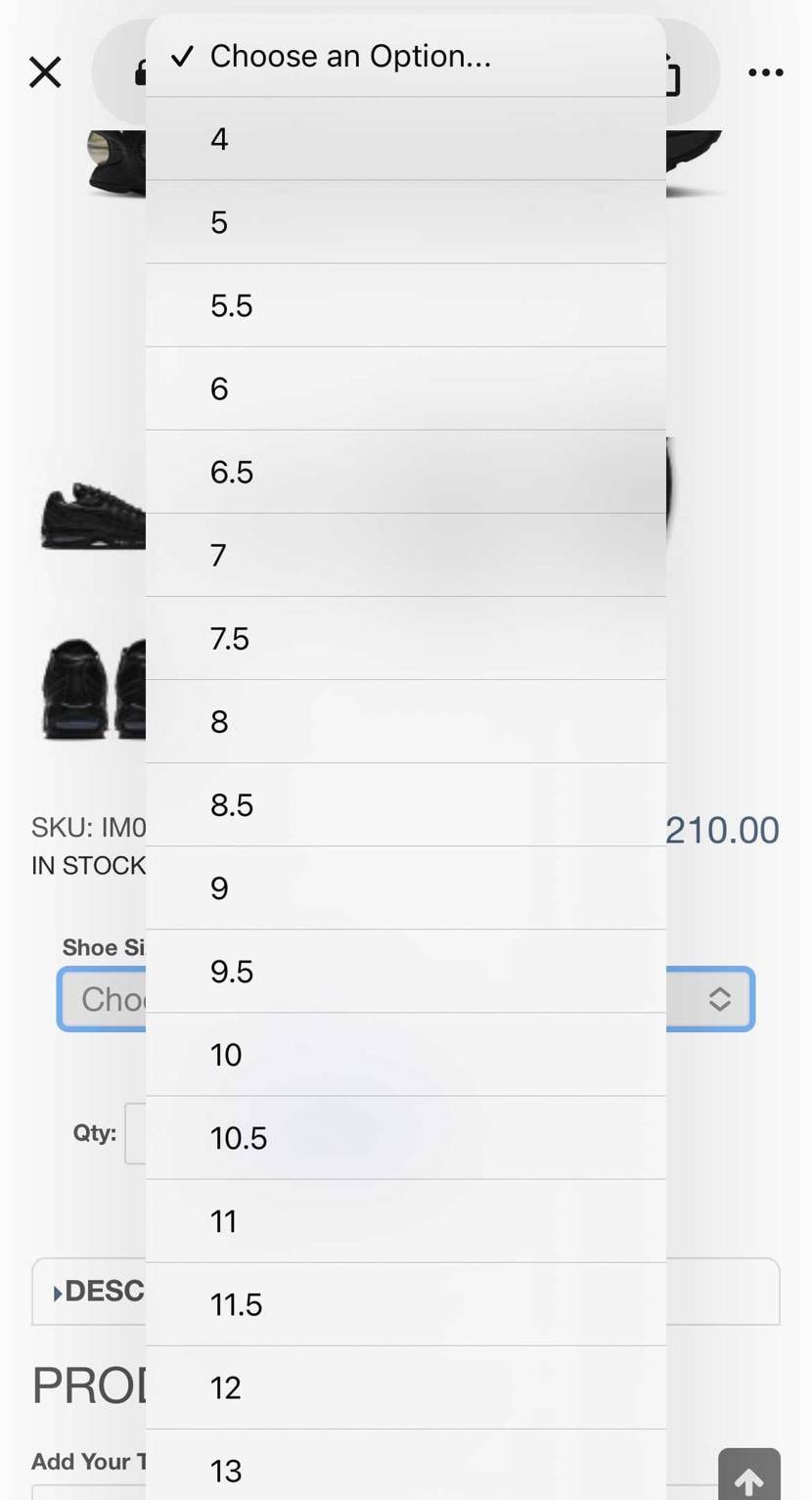Choose size 5 from the list

(406, 222)
